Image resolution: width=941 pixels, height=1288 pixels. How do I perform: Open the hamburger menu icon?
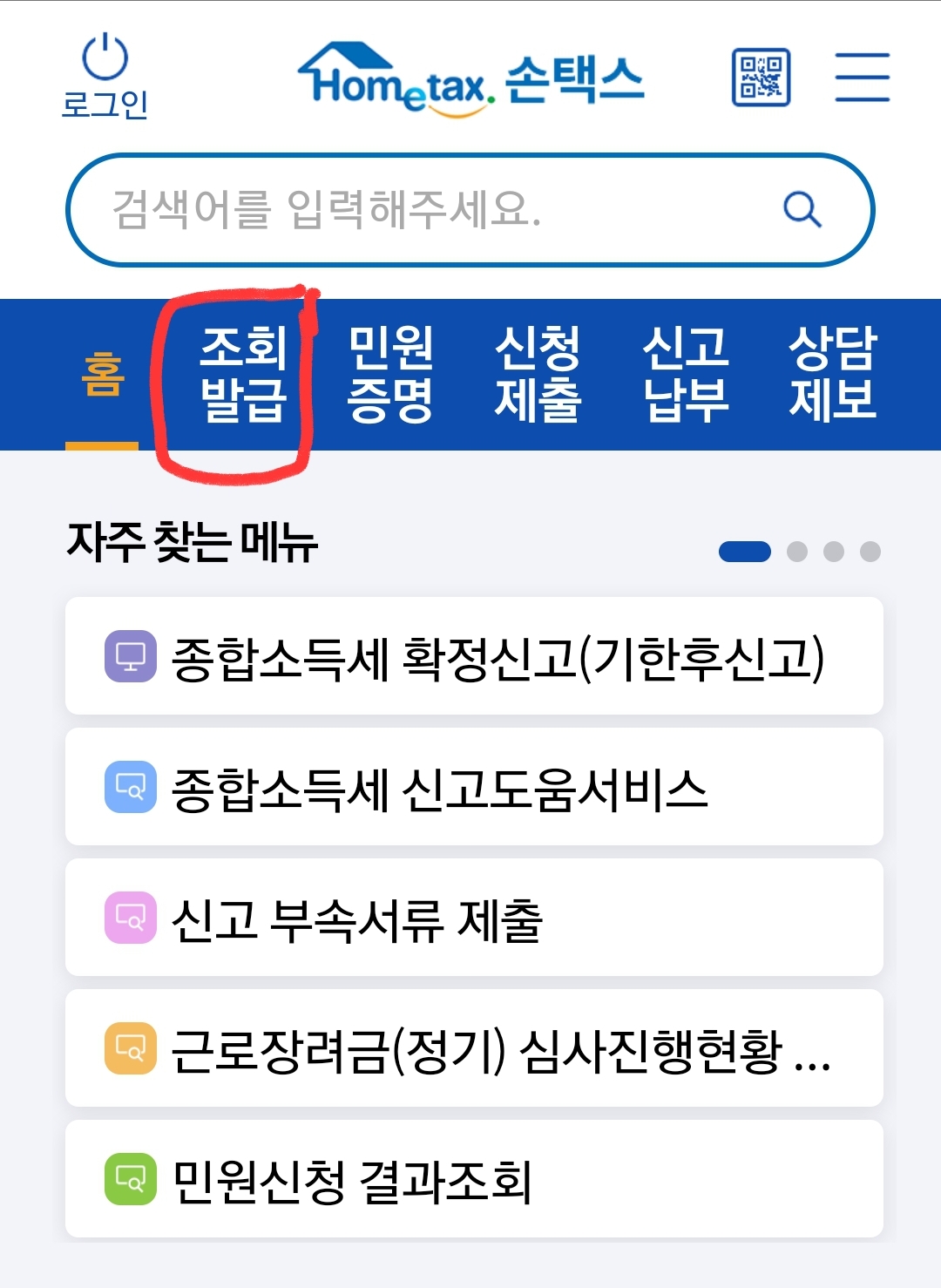pos(863,77)
